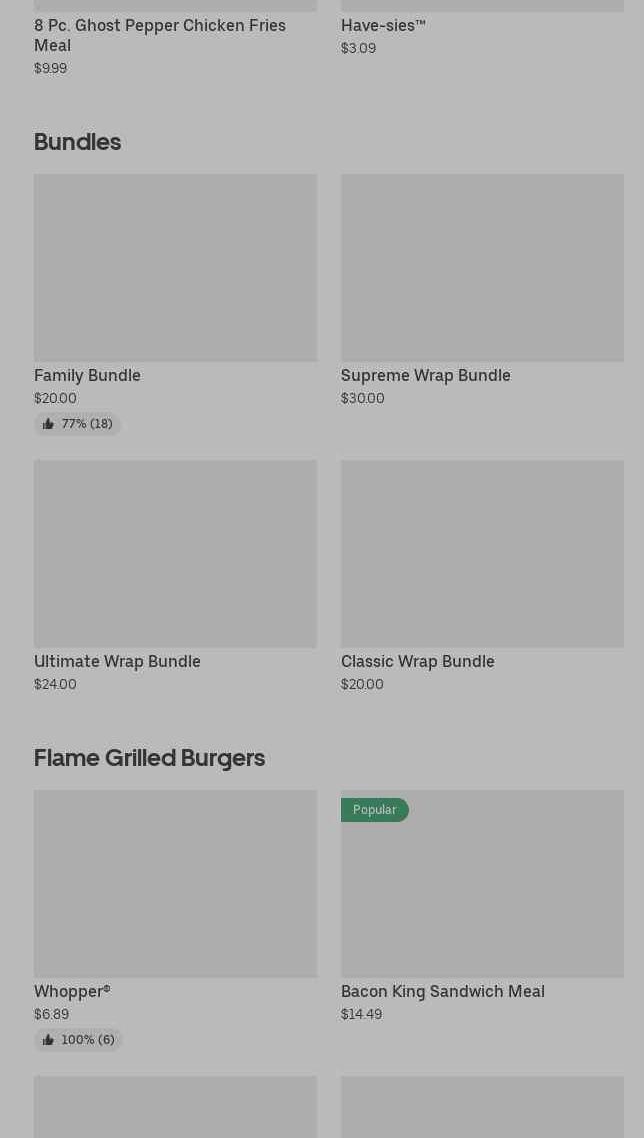View the Have-sies item
The height and width of the screenshot is (1138, 644).
[383, 25]
